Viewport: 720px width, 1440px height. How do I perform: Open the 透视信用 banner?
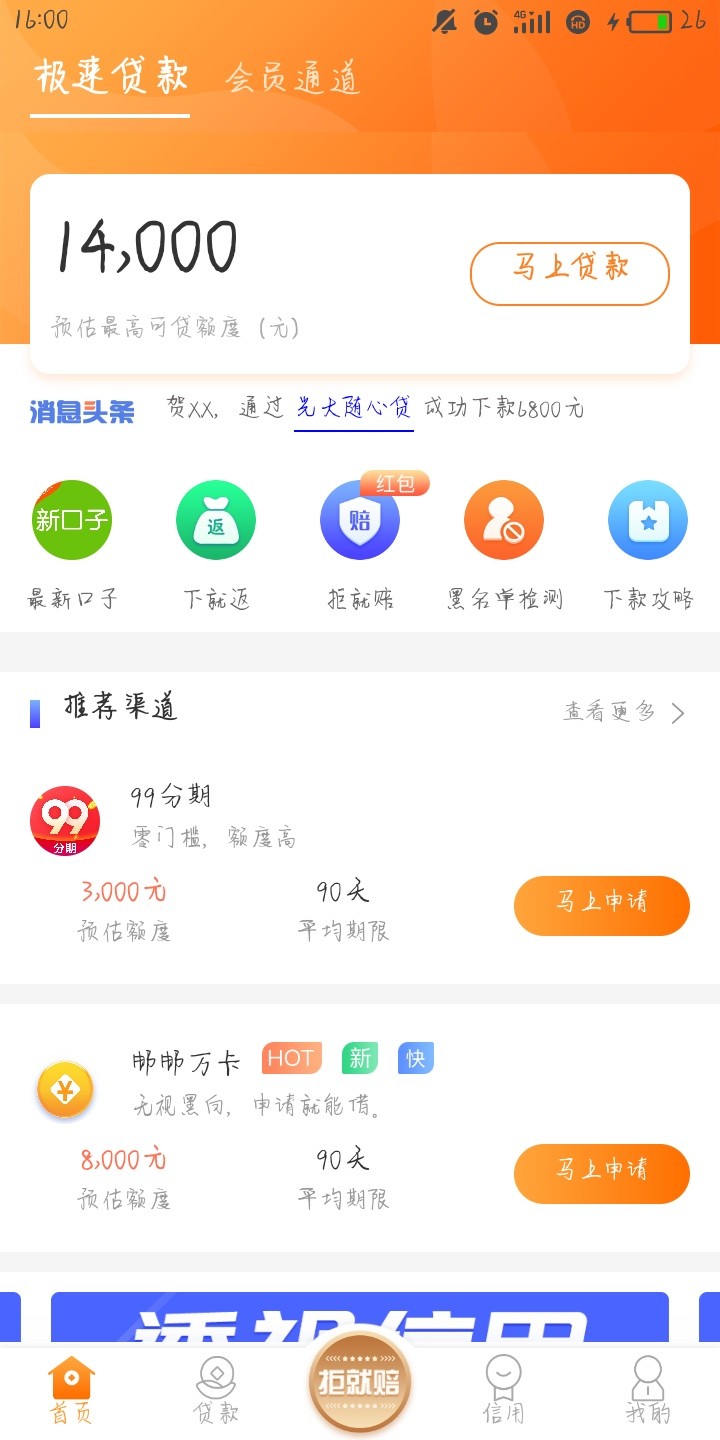click(360, 1316)
